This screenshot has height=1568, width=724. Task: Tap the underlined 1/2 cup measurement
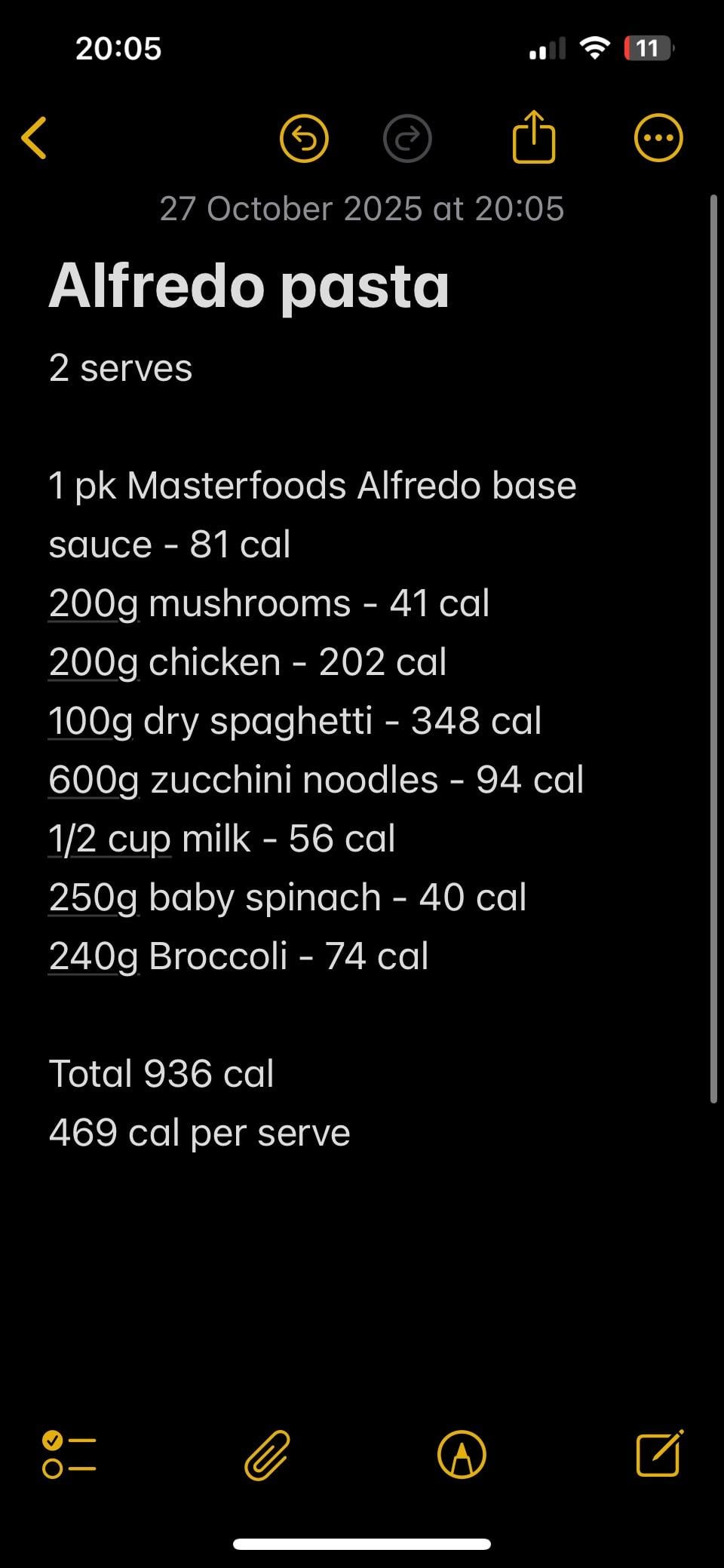[x=109, y=839]
